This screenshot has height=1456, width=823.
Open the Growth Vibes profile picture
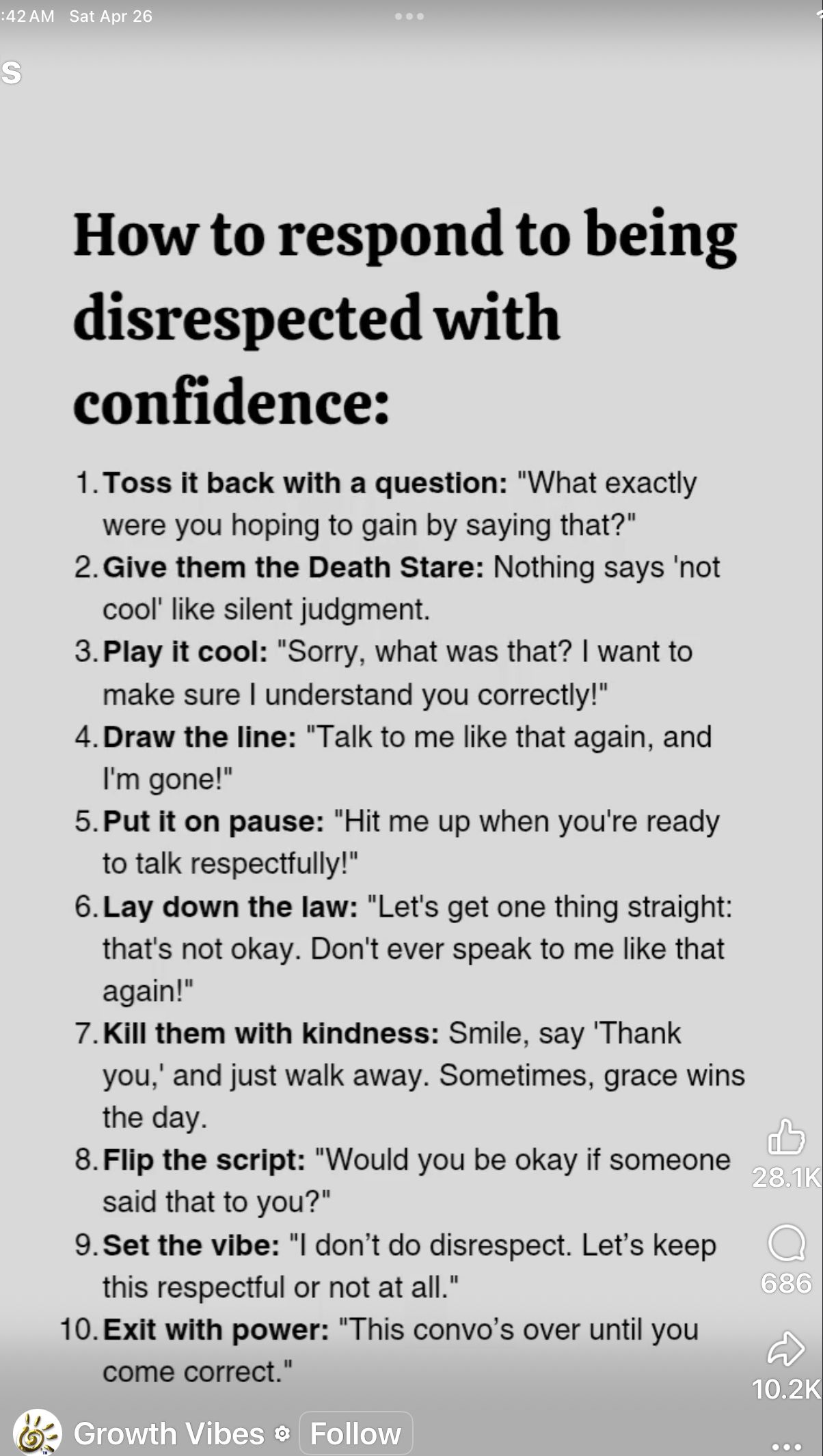38,1433
